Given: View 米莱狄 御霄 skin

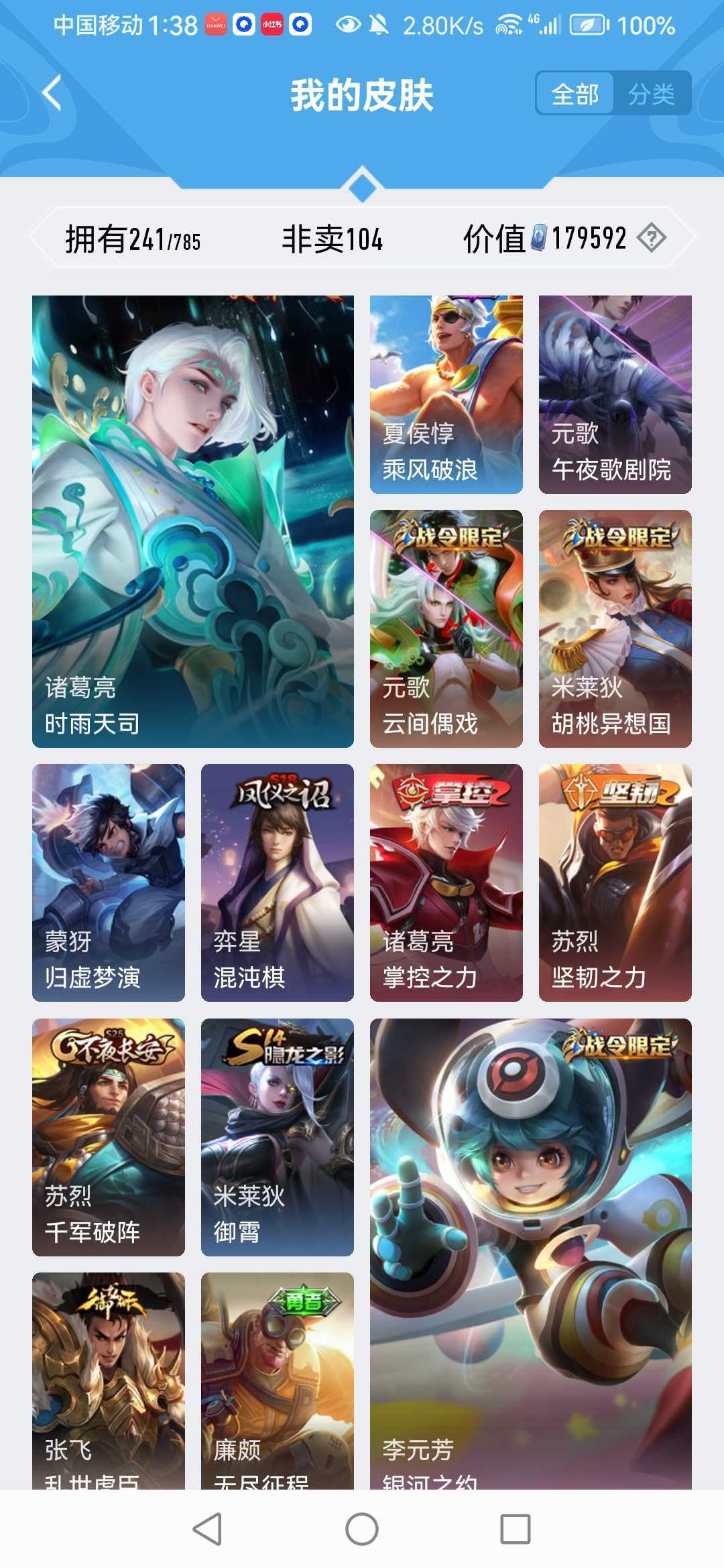Looking at the screenshot, I should coord(277,1136).
